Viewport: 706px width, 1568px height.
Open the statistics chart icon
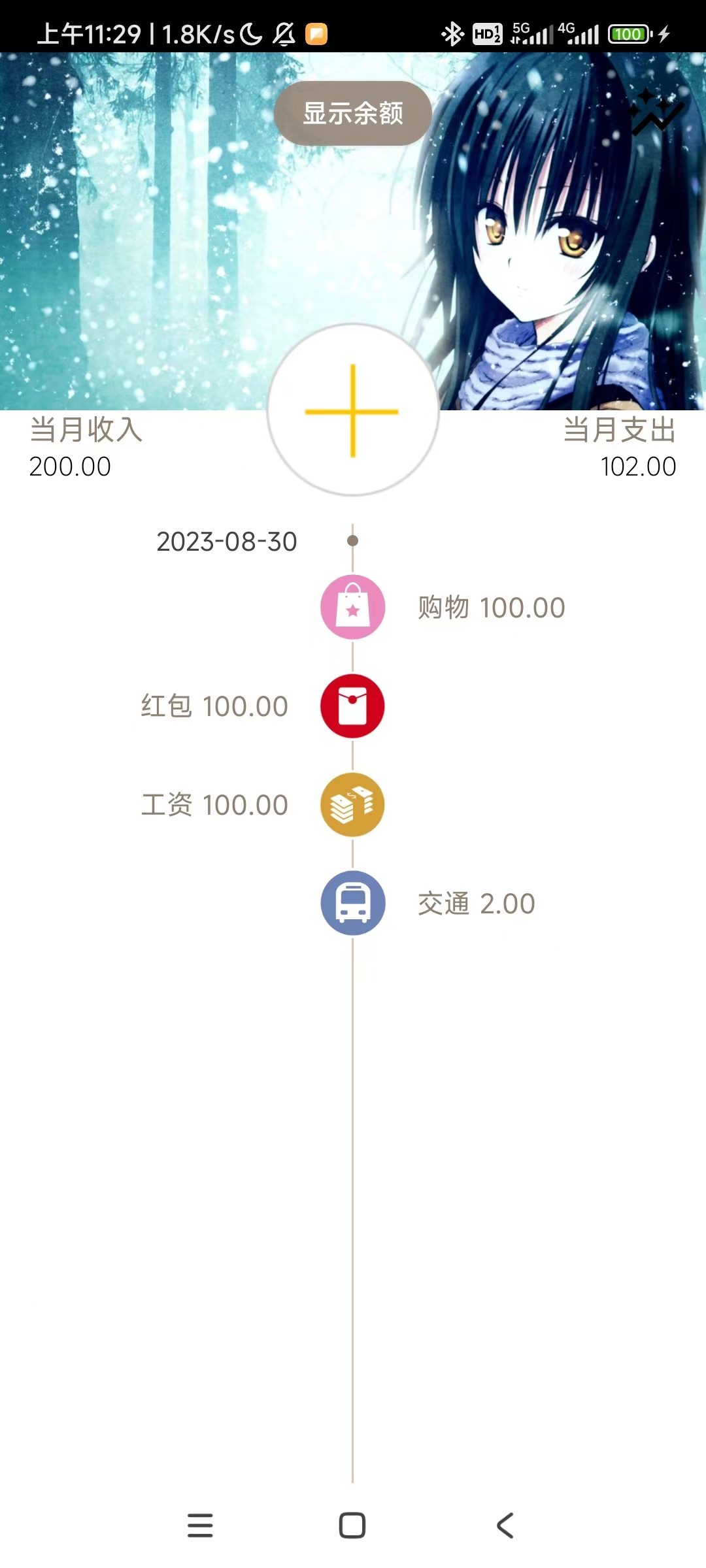(656, 112)
